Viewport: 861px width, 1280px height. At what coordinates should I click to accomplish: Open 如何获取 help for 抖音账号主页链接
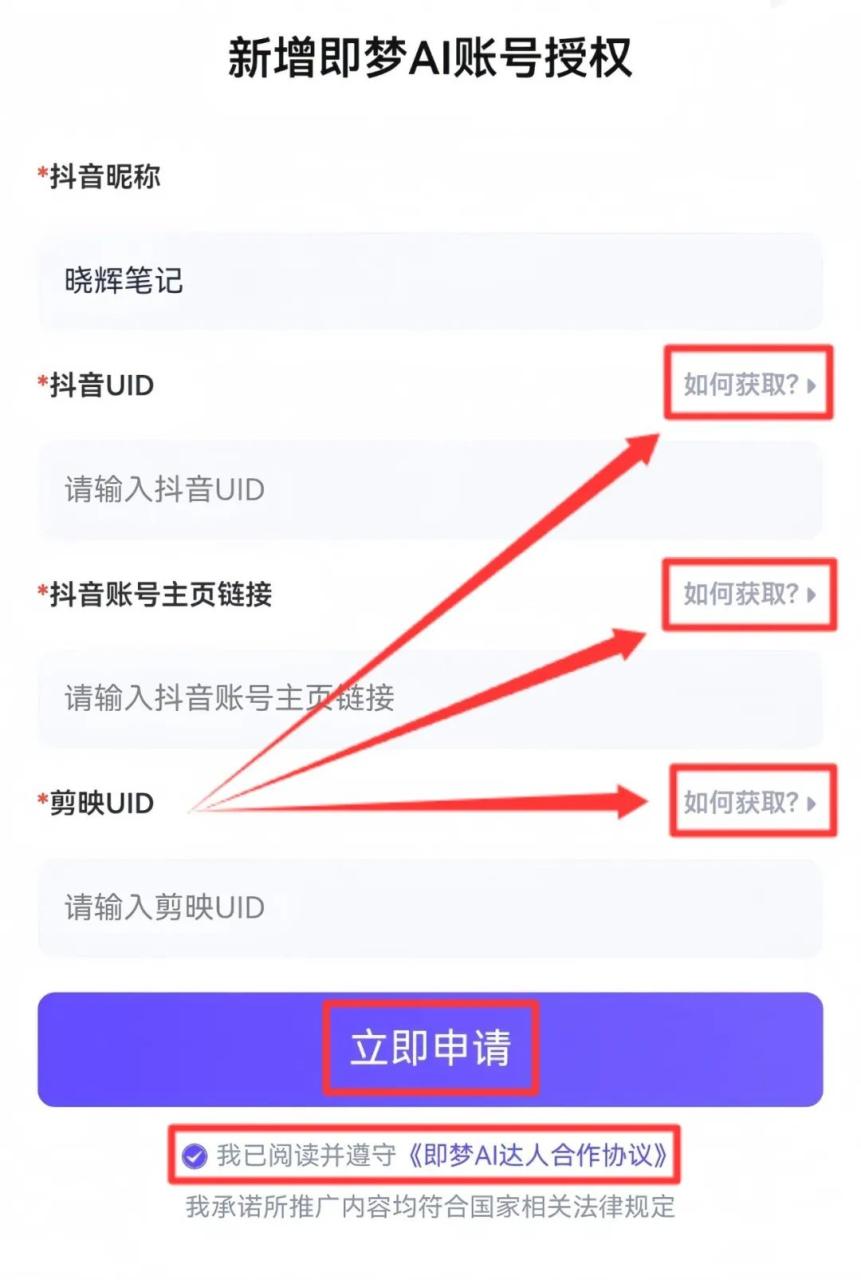pyautogui.click(x=749, y=595)
